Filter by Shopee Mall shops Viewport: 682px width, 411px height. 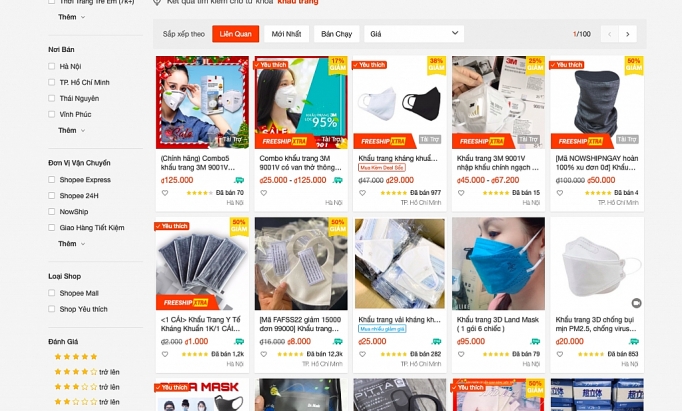pyautogui.click(x=52, y=293)
